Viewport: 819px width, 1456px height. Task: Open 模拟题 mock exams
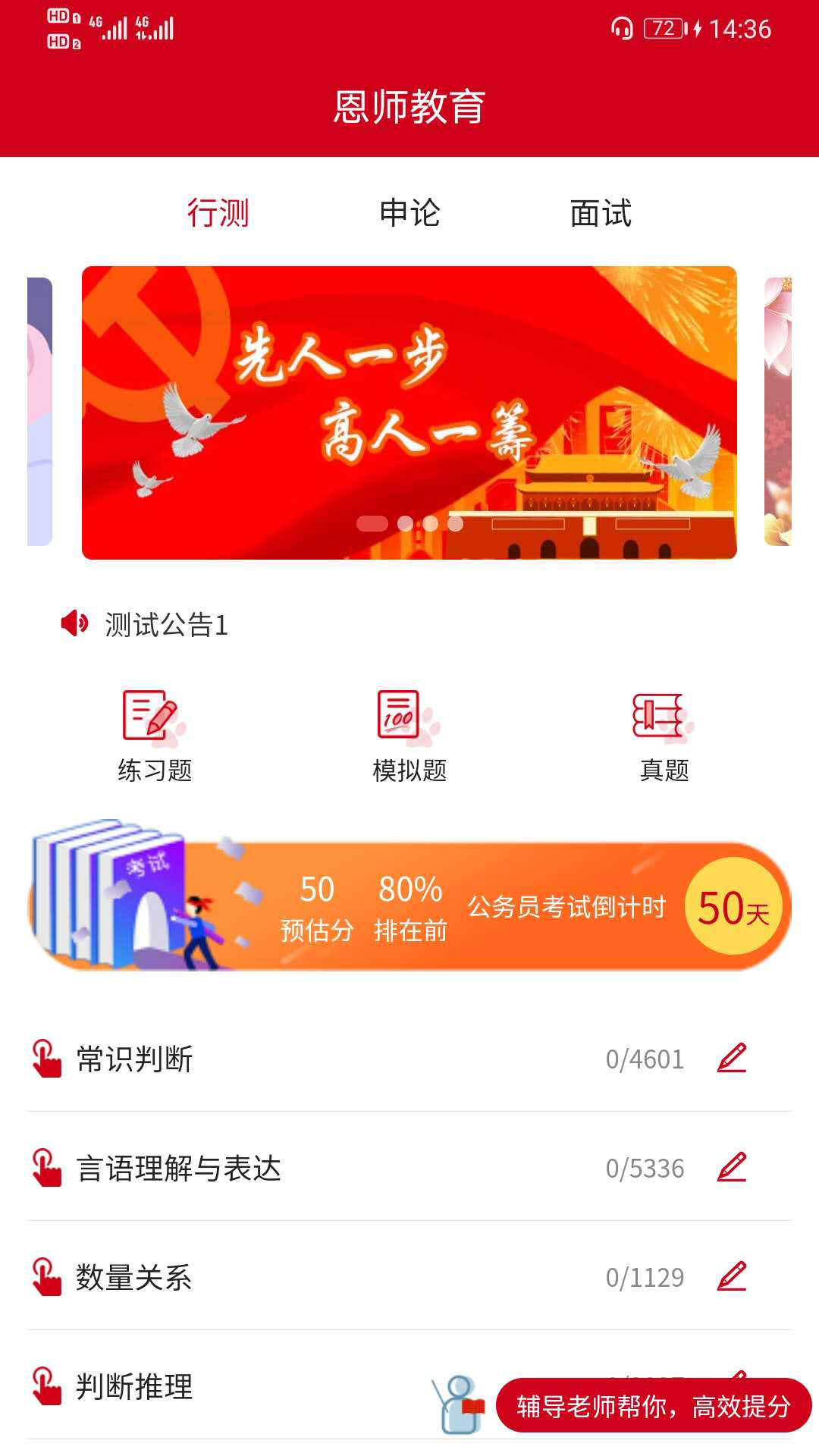(409, 736)
